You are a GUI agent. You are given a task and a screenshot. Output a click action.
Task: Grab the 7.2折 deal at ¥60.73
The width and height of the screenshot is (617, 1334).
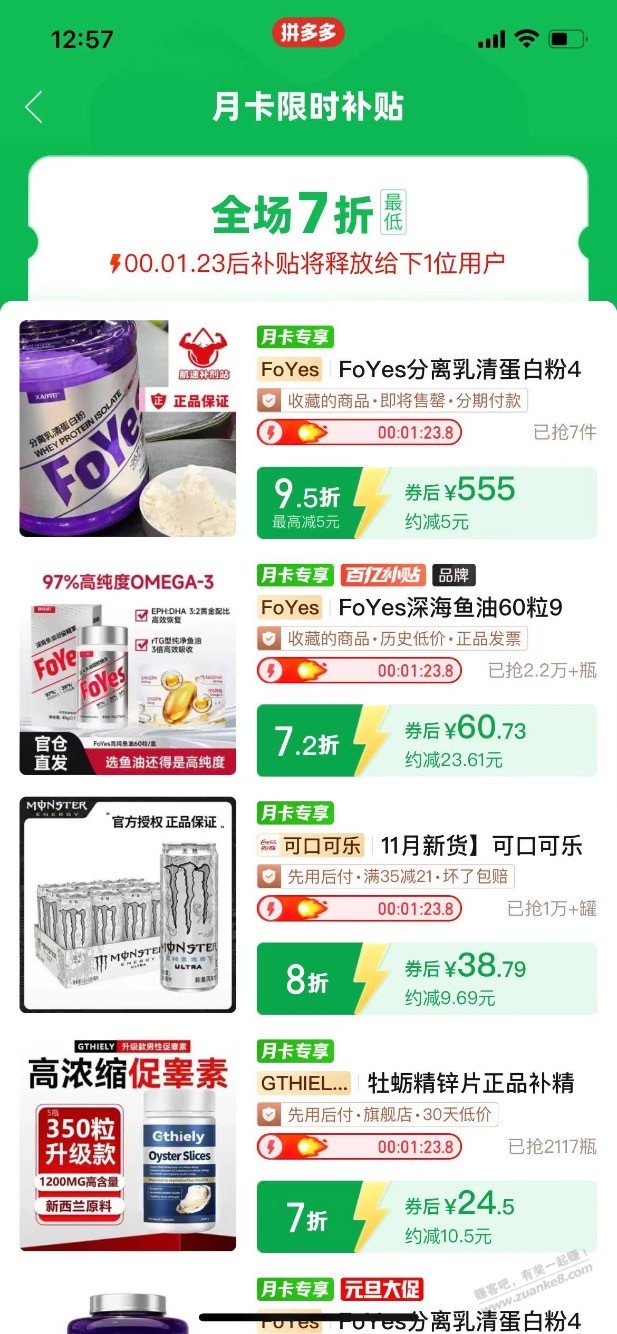426,741
